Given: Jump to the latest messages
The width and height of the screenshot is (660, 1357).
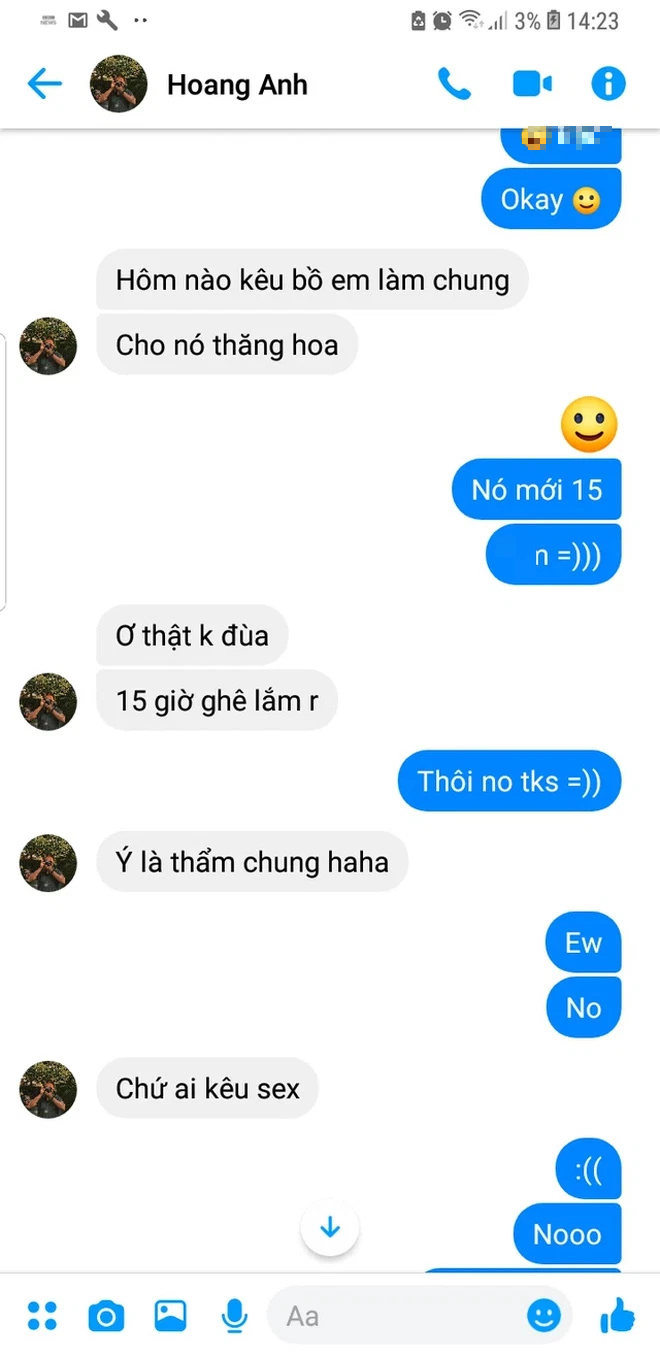Looking at the screenshot, I should pyautogui.click(x=330, y=1228).
